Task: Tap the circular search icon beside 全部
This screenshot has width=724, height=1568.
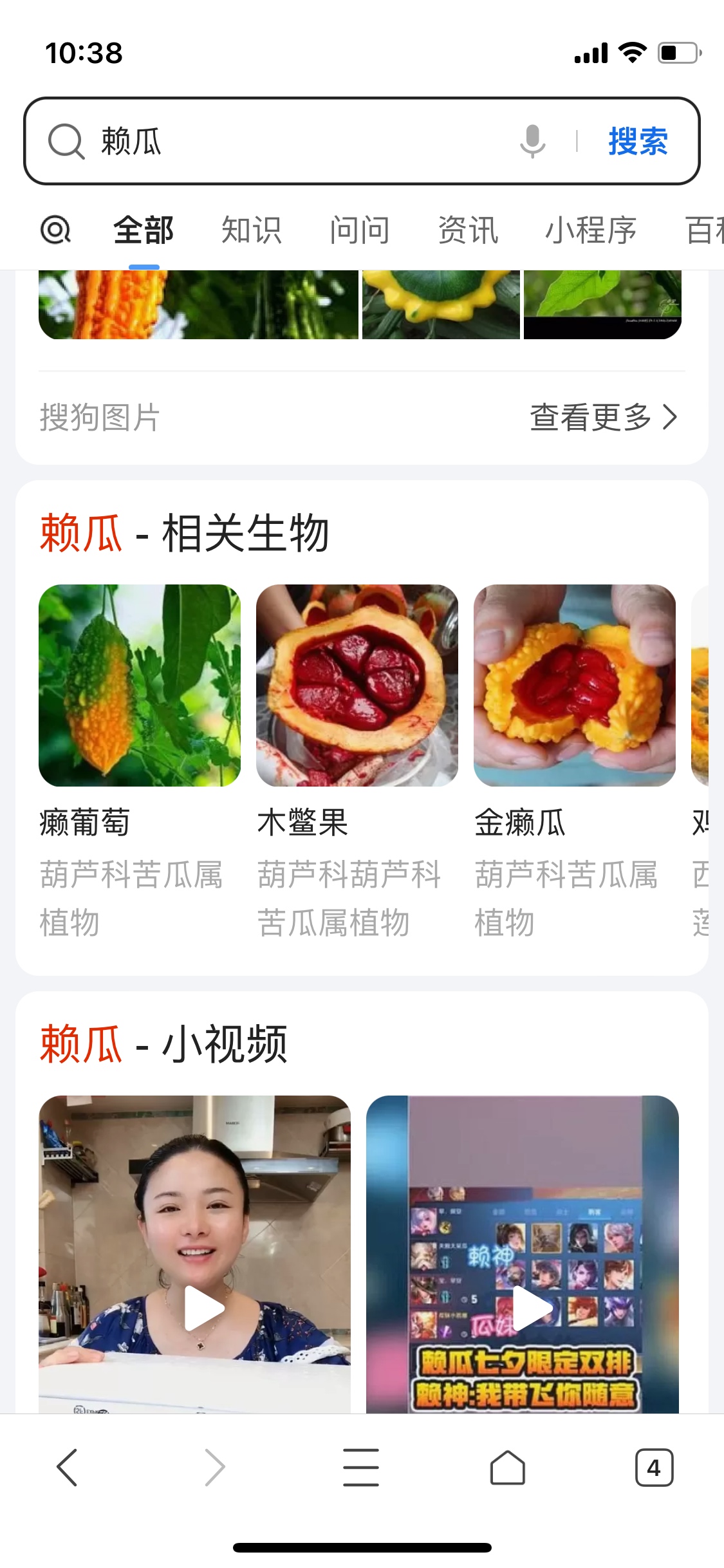Action: (55, 230)
